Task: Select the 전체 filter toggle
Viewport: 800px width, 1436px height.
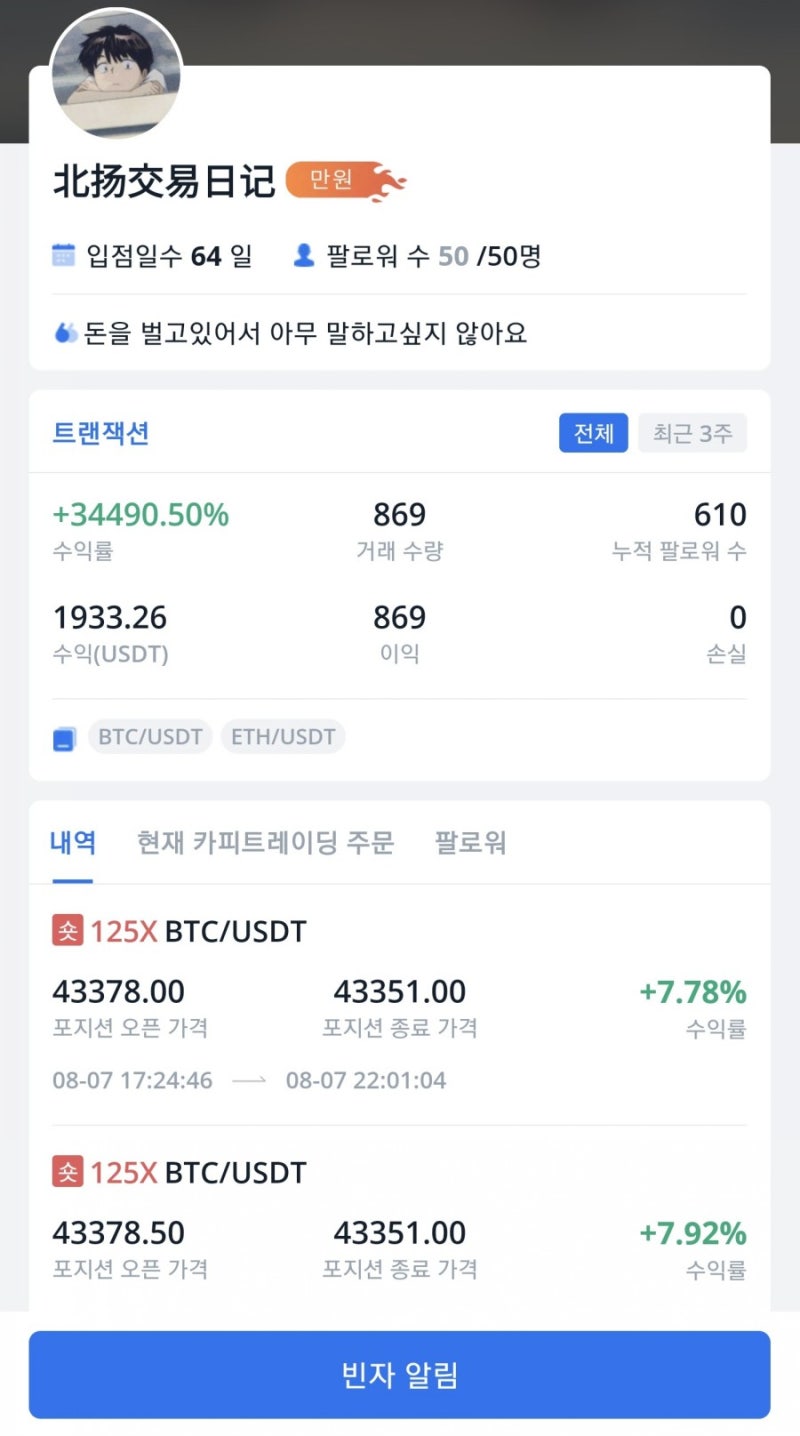Action: point(593,433)
